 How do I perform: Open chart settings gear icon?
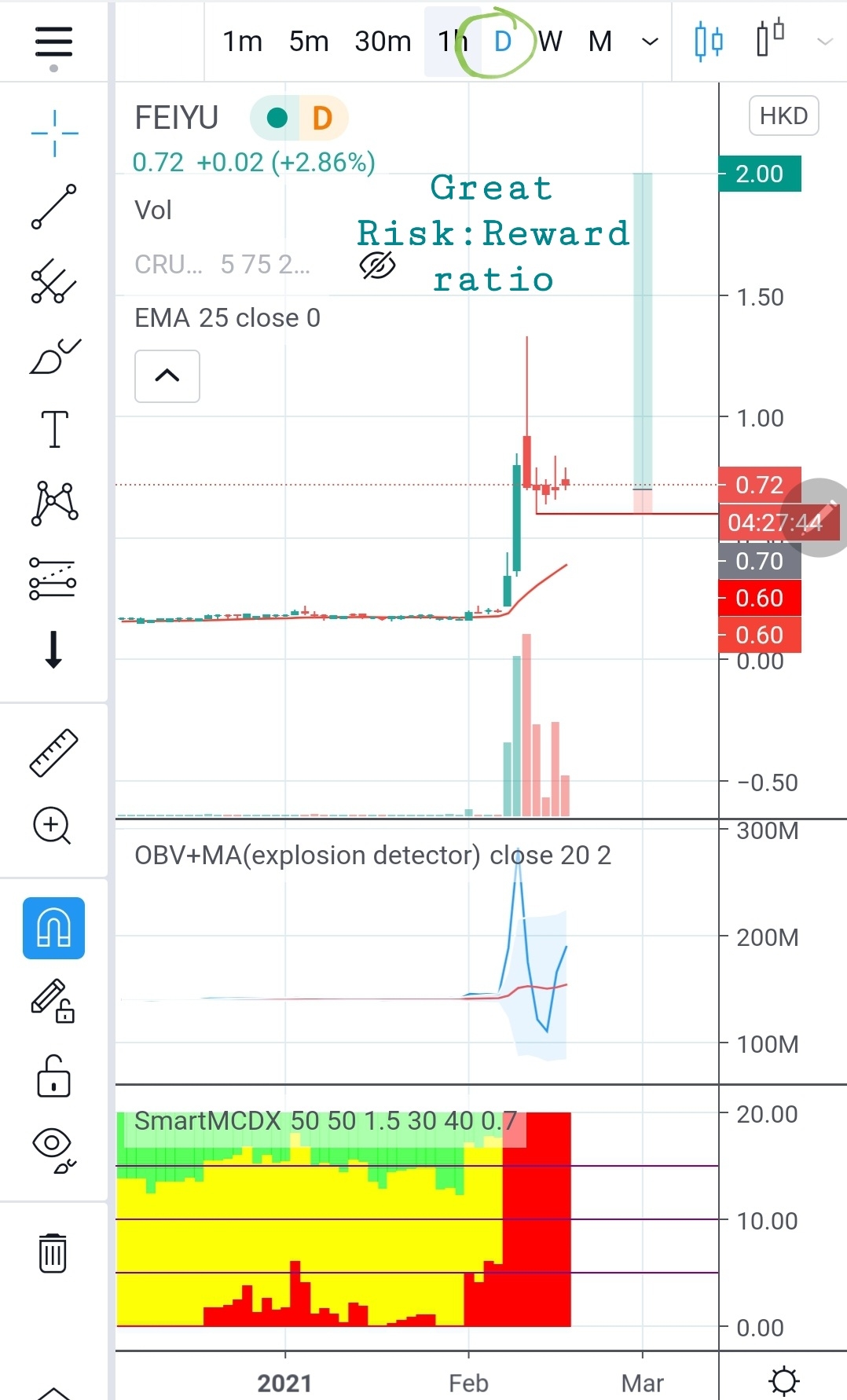tap(783, 1380)
